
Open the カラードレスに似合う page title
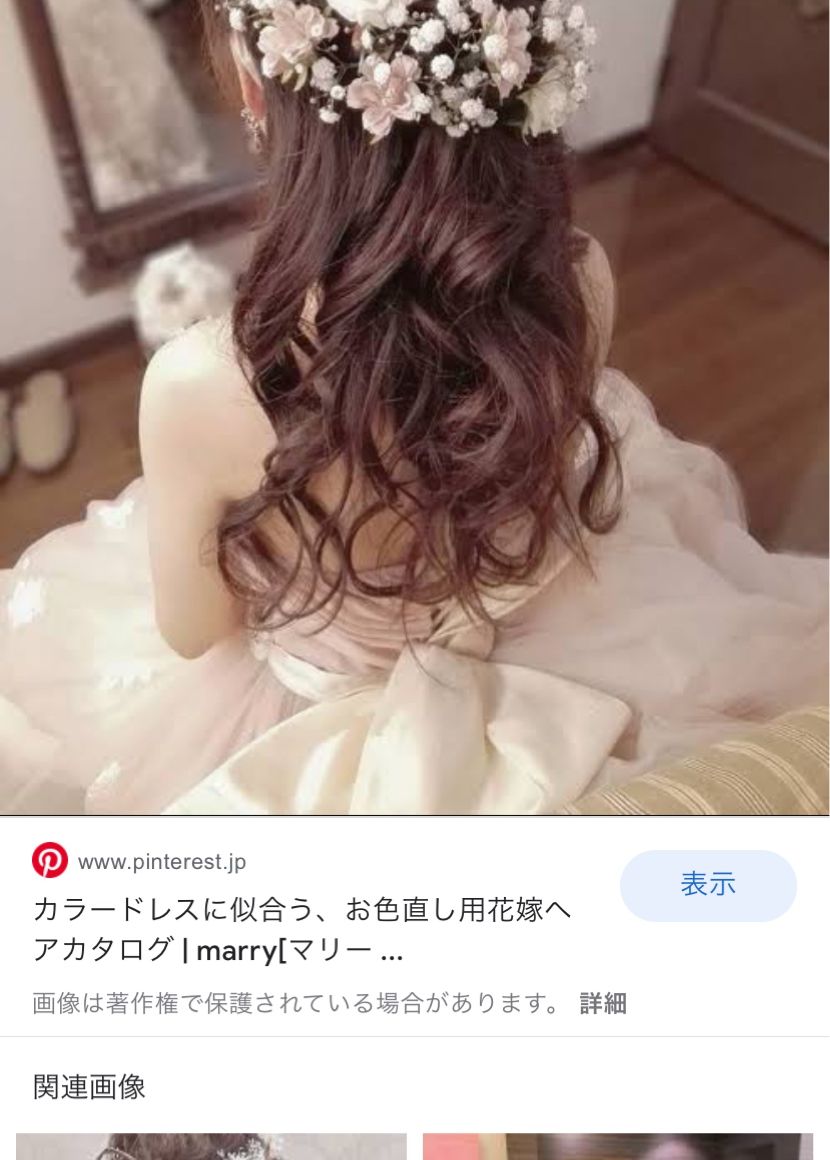(x=302, y=930)
